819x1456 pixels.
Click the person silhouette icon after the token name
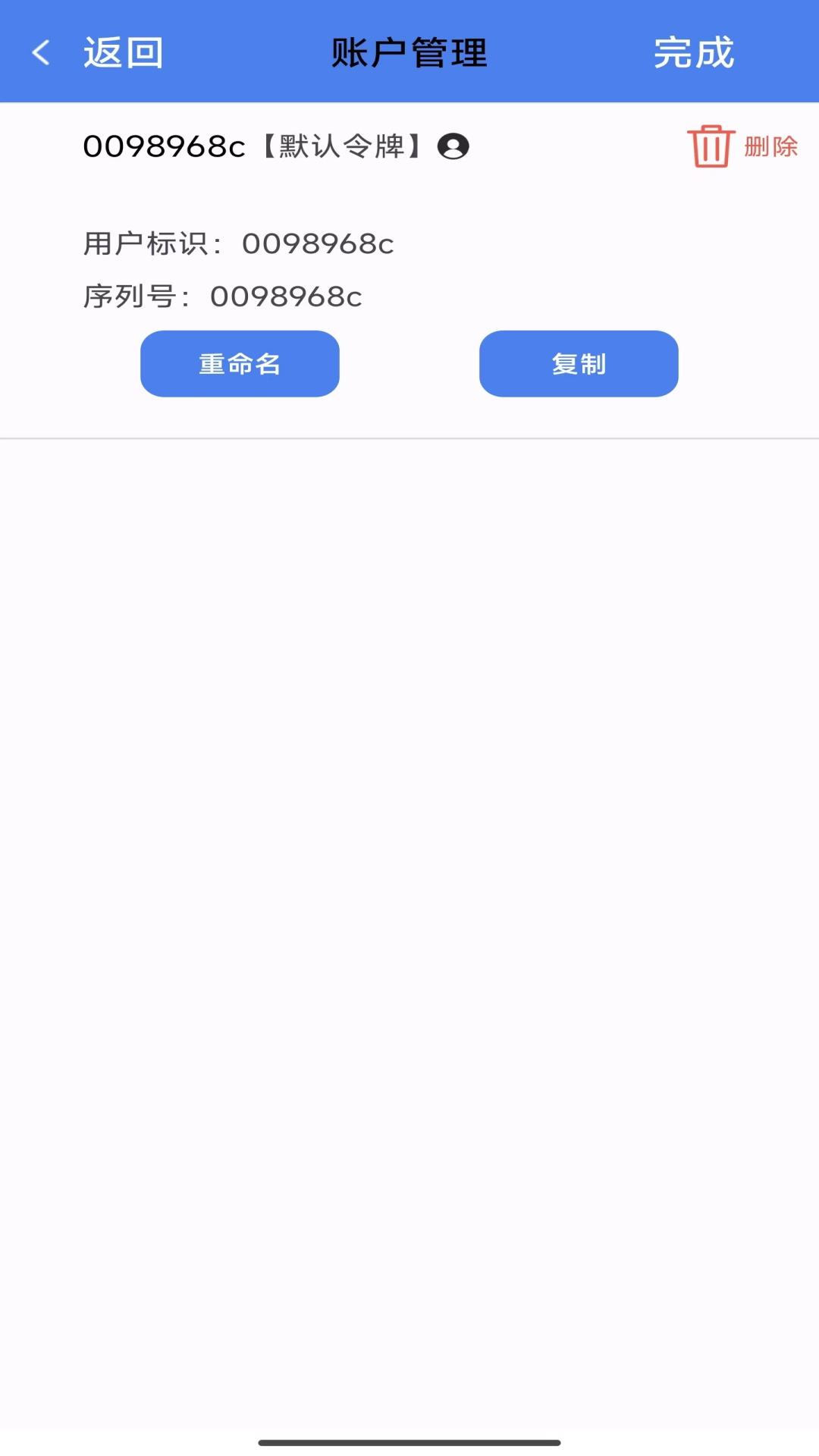453,146
